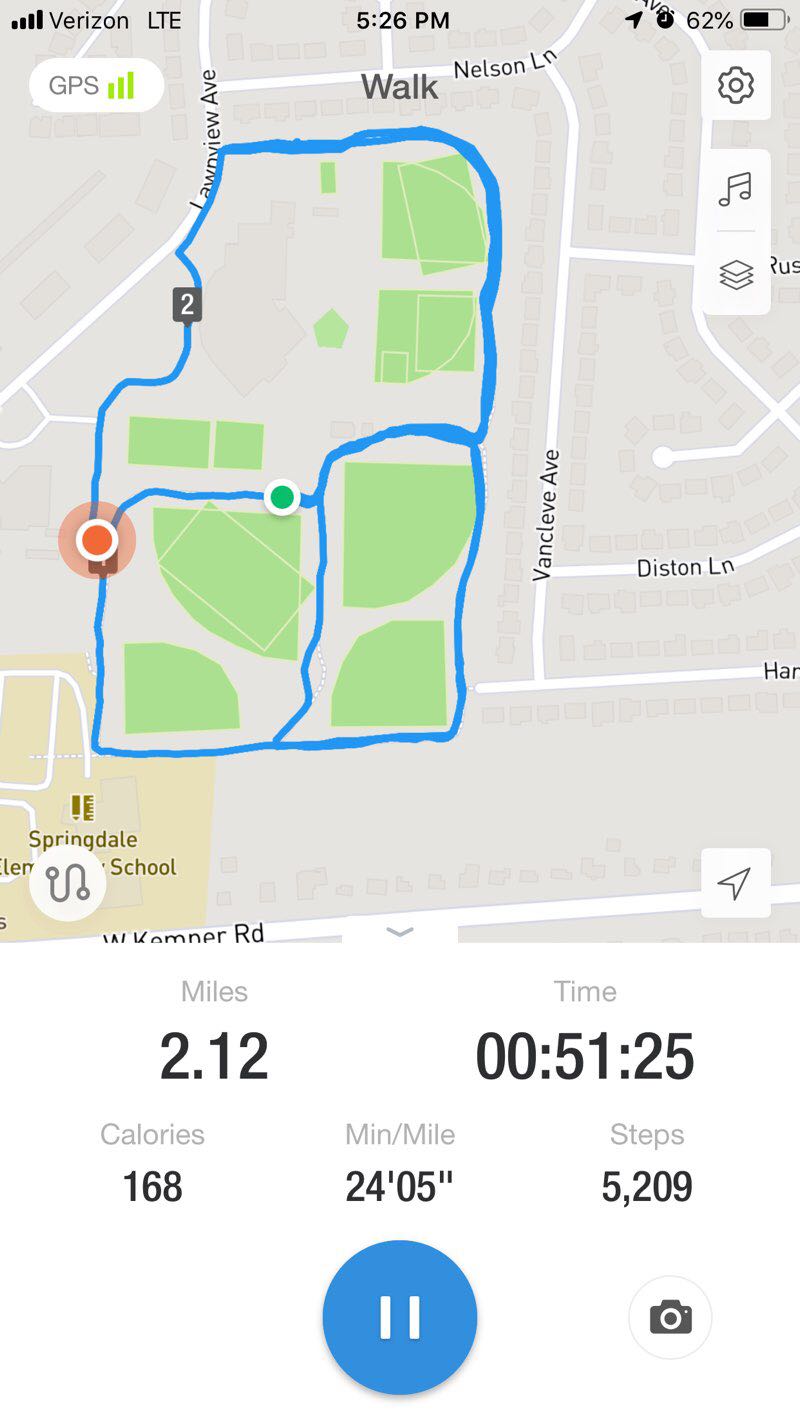Open the camera to take photo

(670, 1317)
